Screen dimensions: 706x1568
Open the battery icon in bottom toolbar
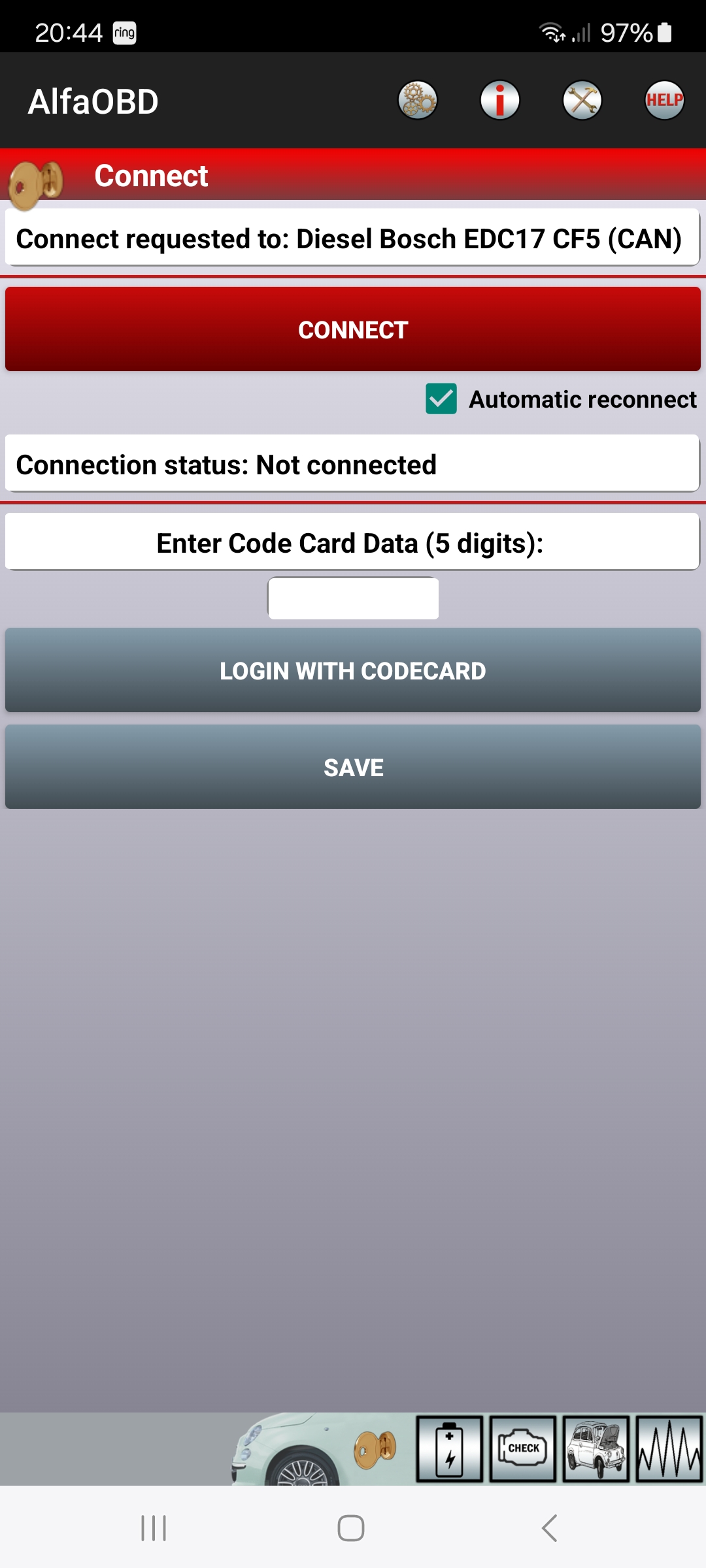(x=450, y=1449)
